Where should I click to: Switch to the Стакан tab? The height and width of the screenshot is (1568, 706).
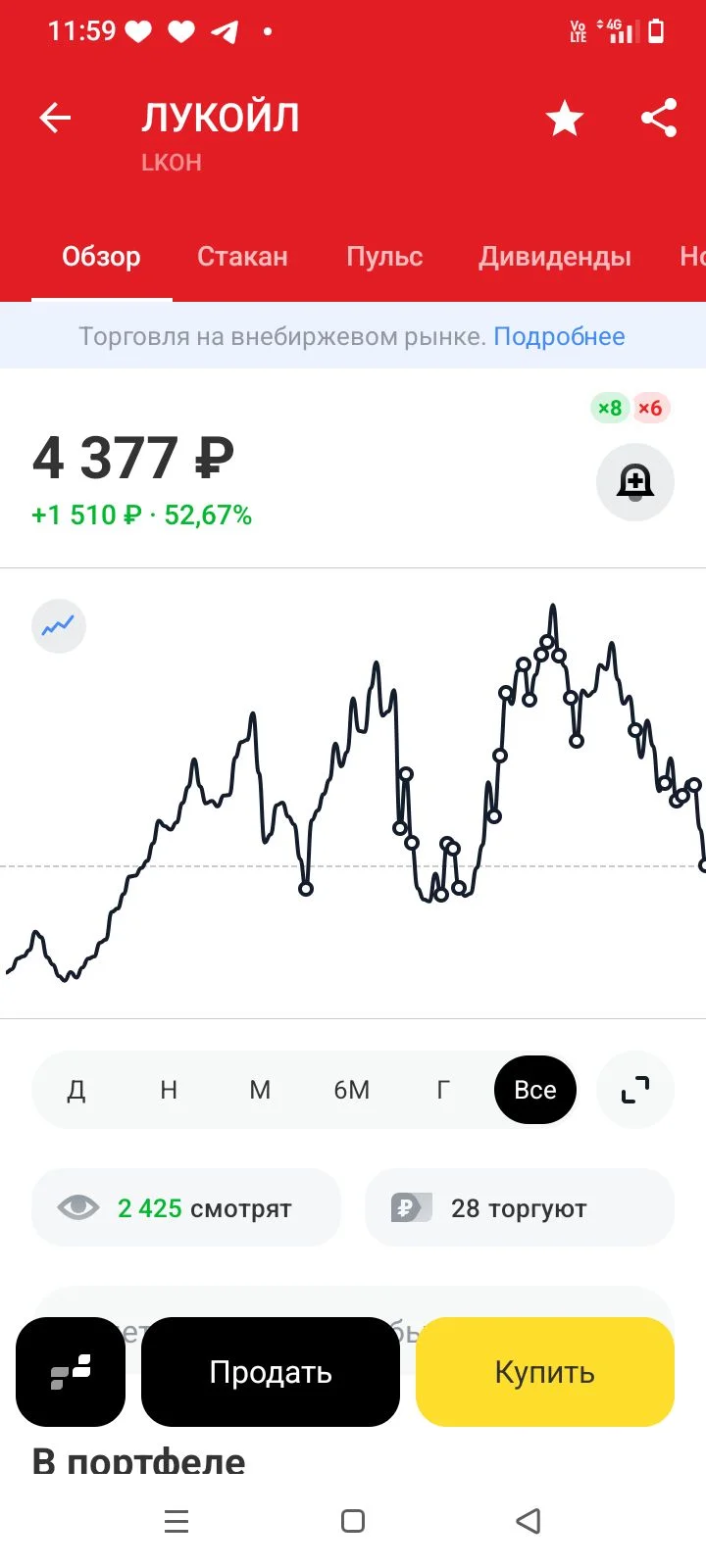[242, 257]
